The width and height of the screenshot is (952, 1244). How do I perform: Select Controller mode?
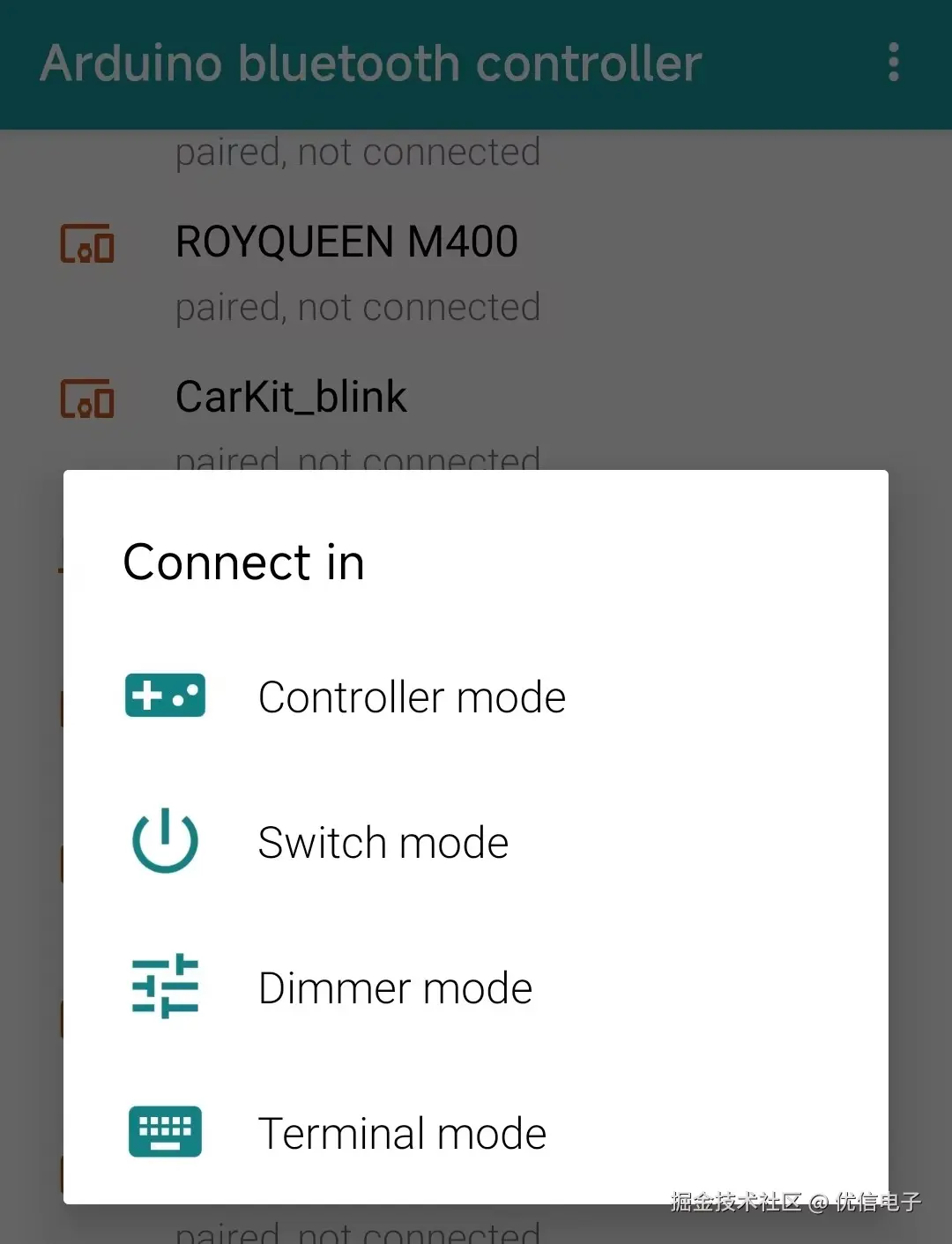click(412, 696)
